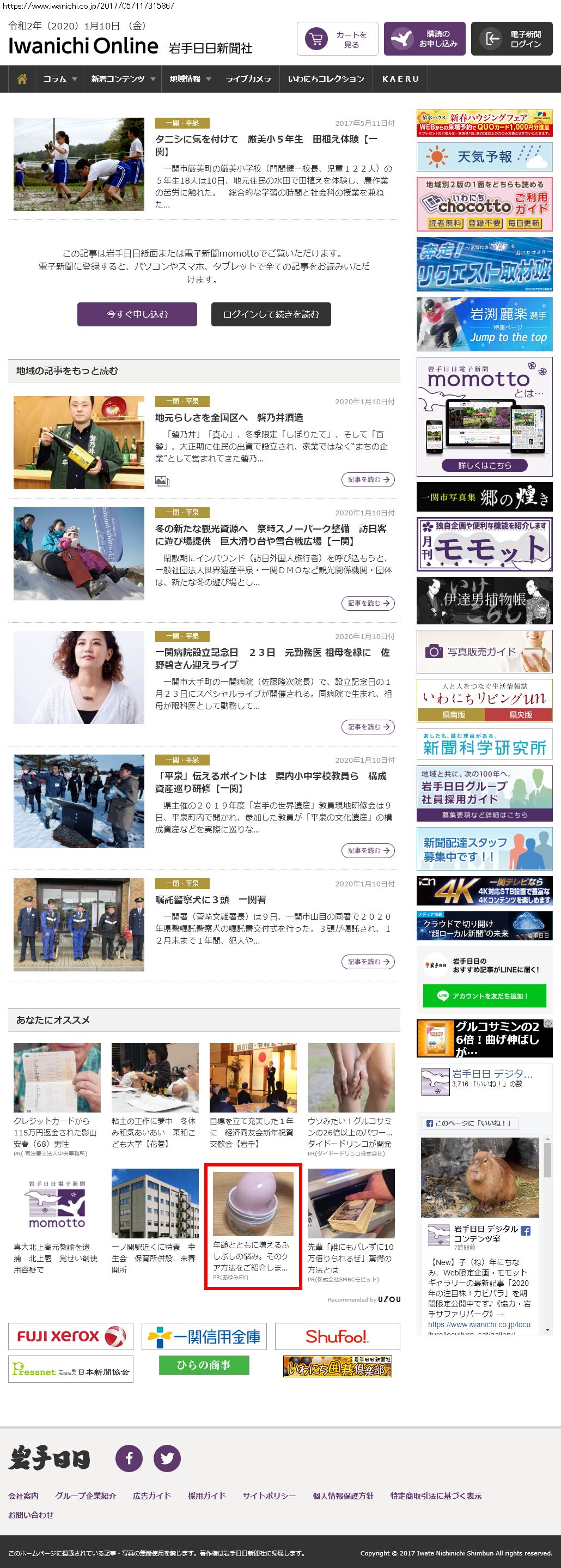Open 購読のお申し込み subscription page
The image size is (561, 1568).
(x=425, y=39)
